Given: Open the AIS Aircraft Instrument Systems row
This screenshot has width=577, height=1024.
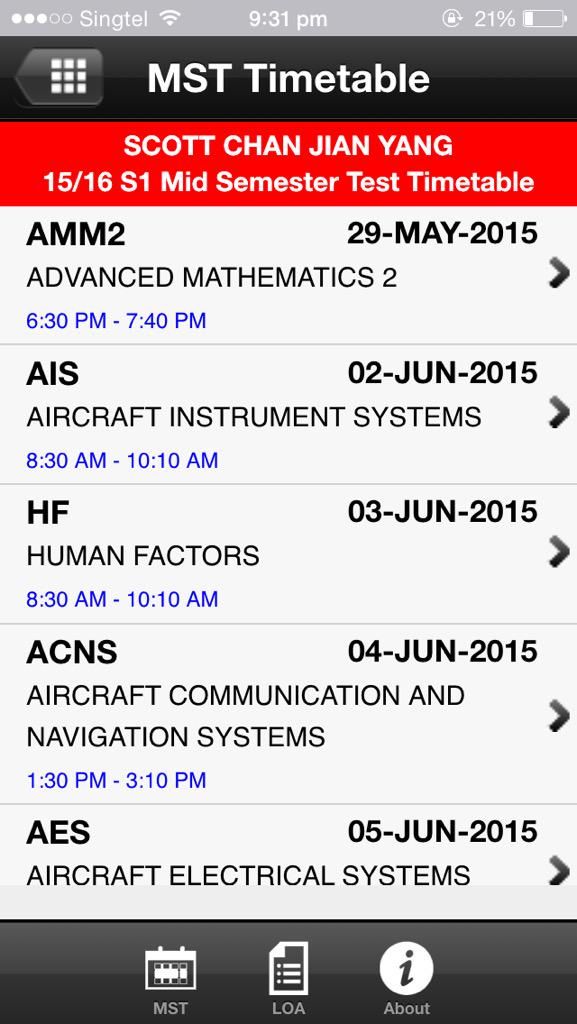Looking at the screenshot, I should [x=288, y=415].
